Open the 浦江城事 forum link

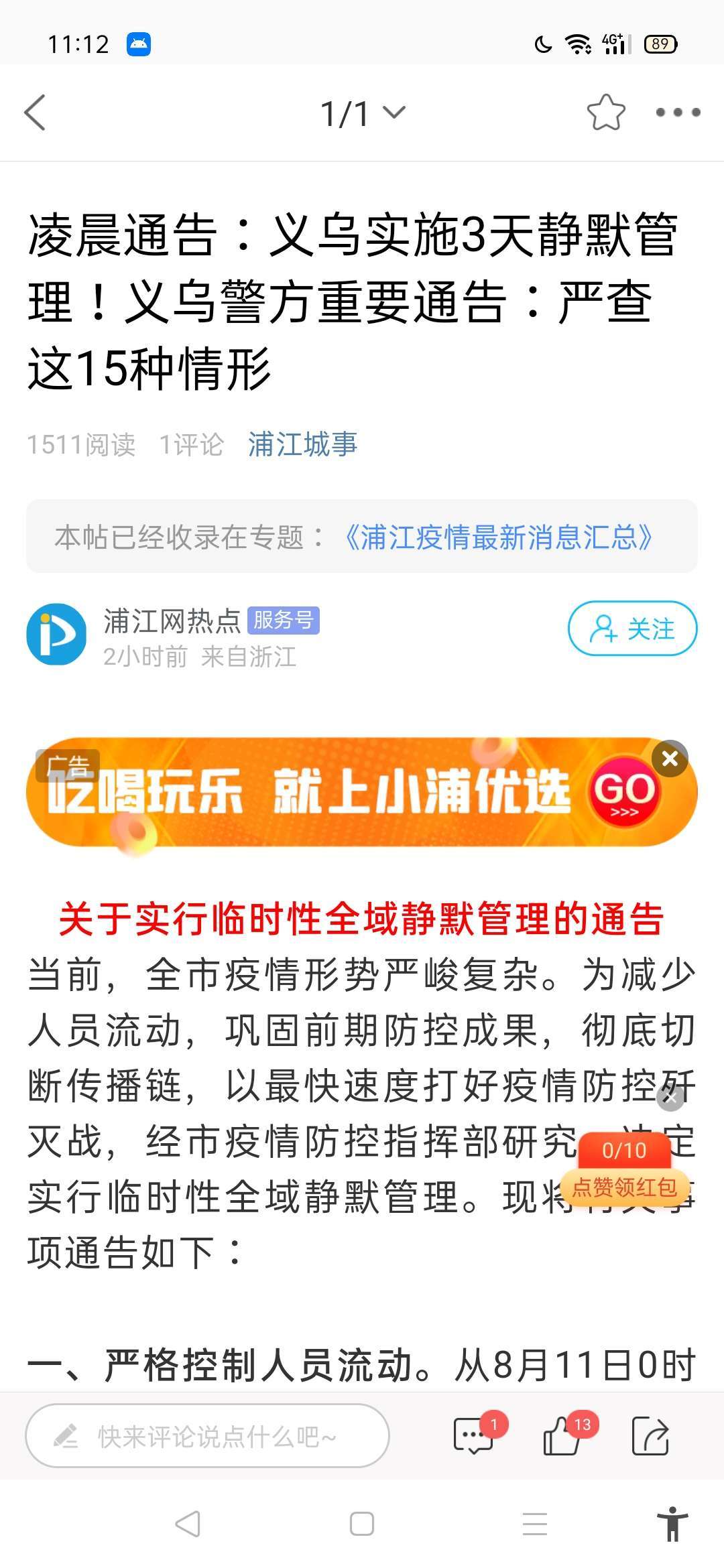coord(302,444)
